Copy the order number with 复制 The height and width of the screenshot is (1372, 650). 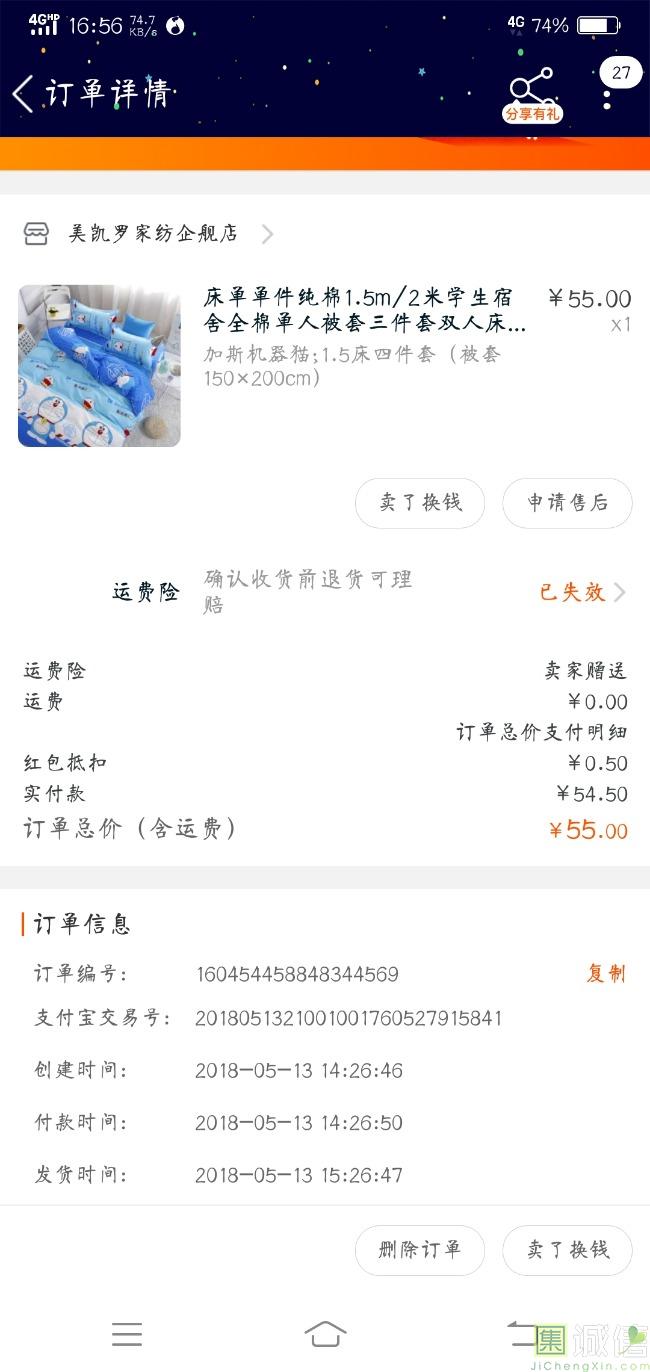pyautogui.click(x=606, y=973)
